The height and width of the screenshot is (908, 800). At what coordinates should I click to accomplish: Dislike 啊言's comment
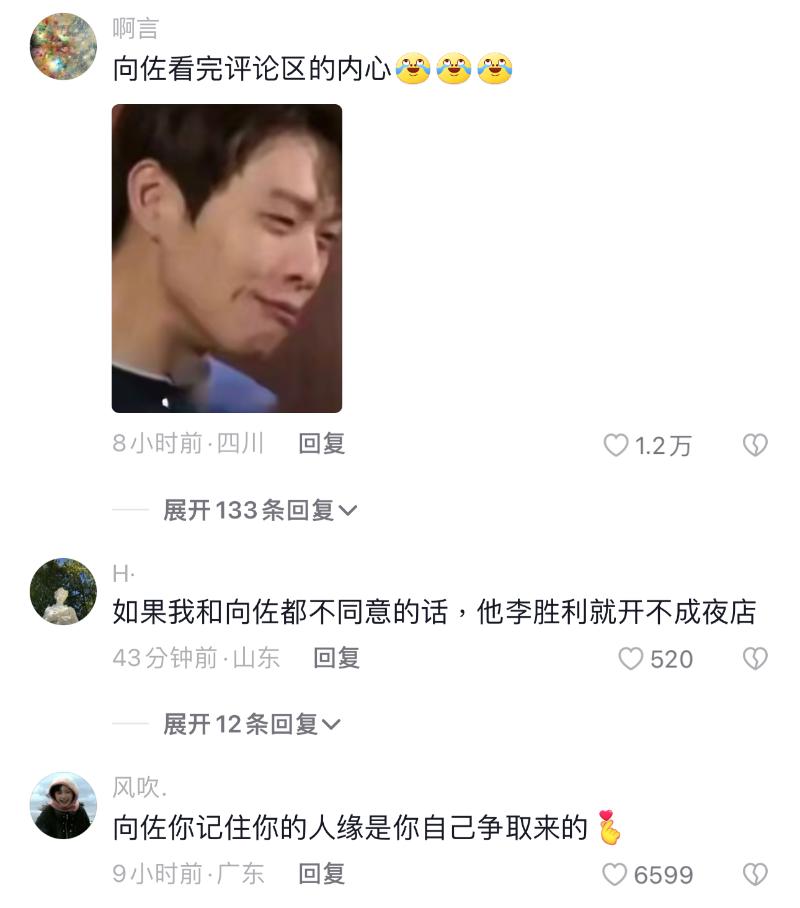(755, 446)
